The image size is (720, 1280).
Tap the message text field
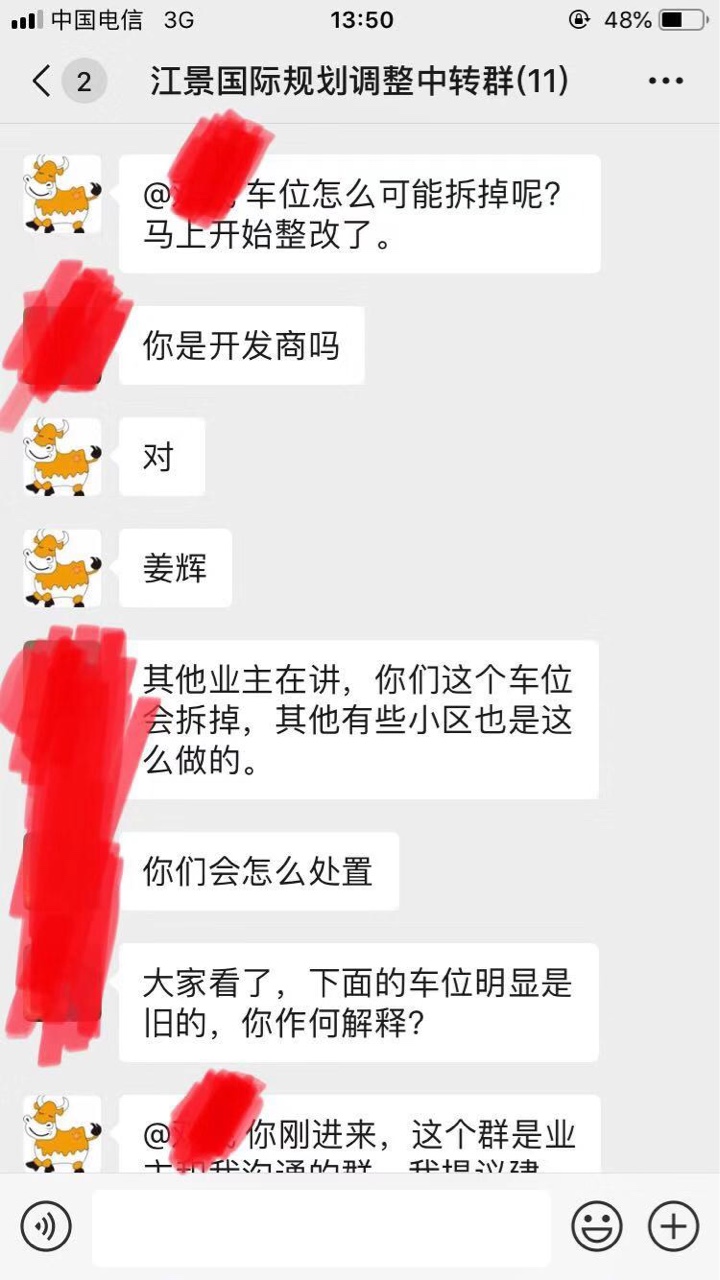320,1227
